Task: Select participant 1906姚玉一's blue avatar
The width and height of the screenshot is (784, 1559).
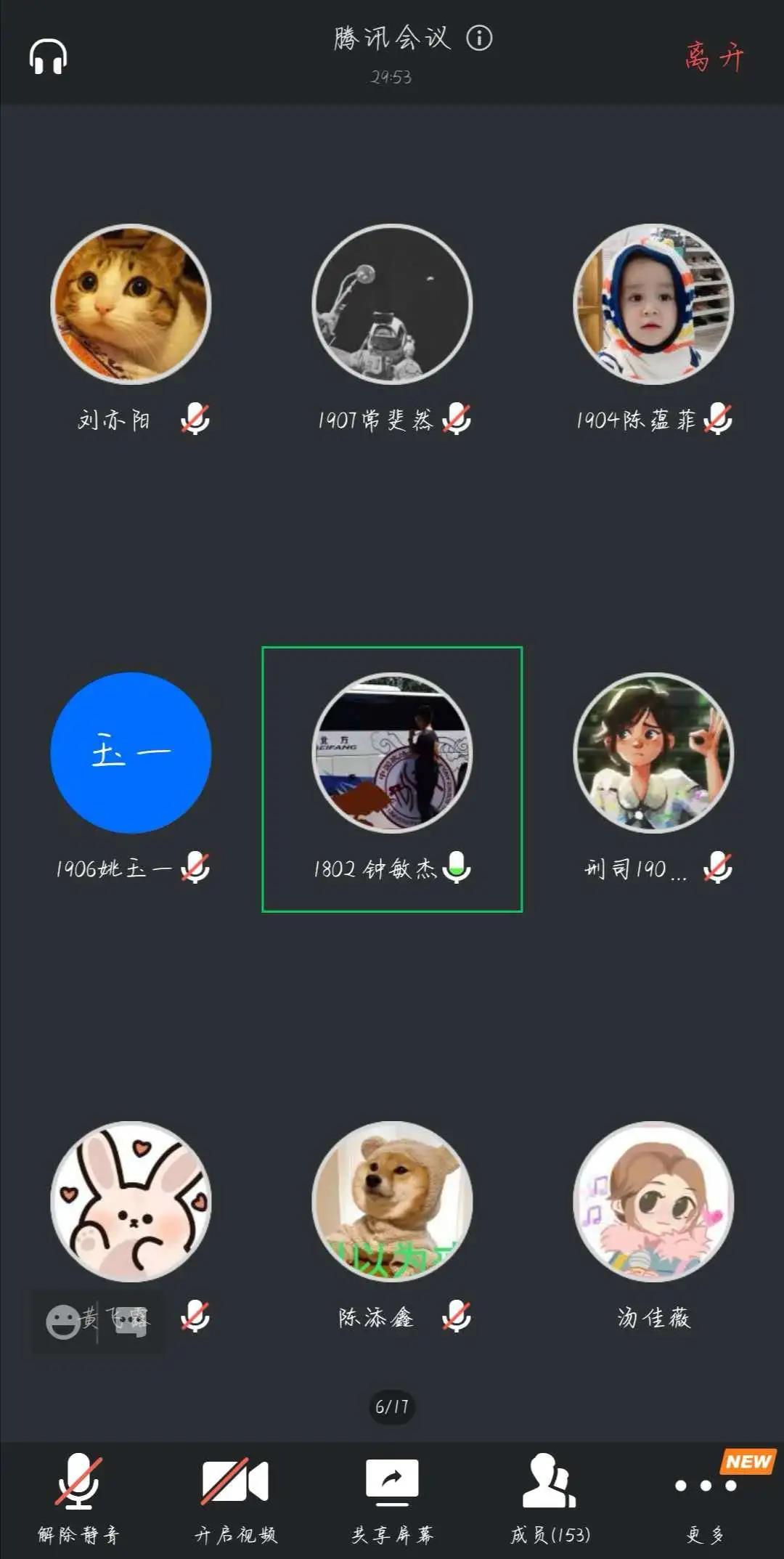Action: (x=131, y=753)
